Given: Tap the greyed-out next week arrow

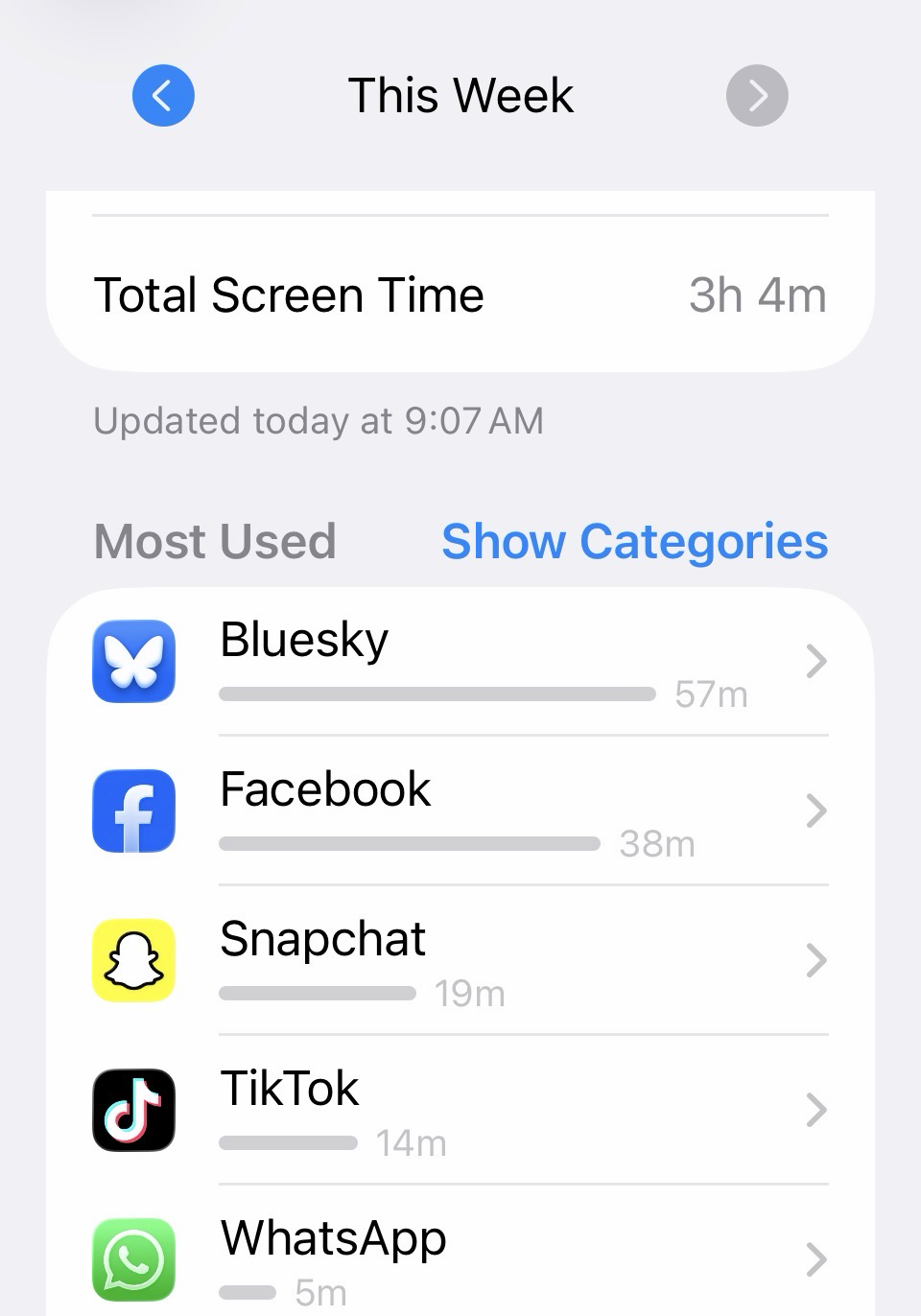Looking at the screenshot, I should (757, 95).
